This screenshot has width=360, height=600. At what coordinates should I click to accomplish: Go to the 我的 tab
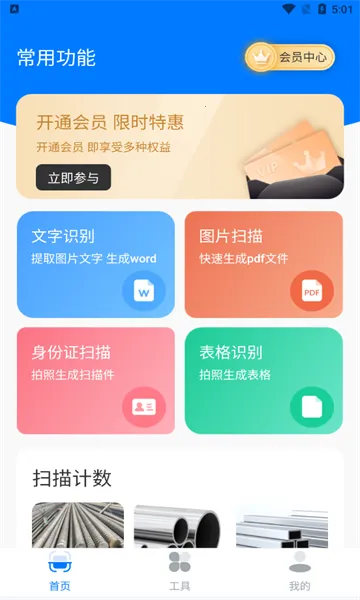point(300,571)
